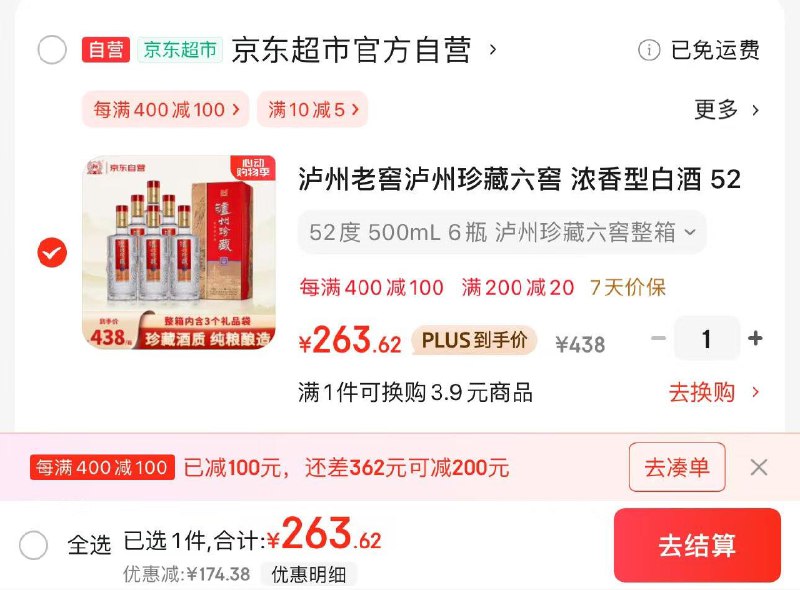Expand the 52度 500mL 6瓶 spec dropdown

tap(502, 233)
